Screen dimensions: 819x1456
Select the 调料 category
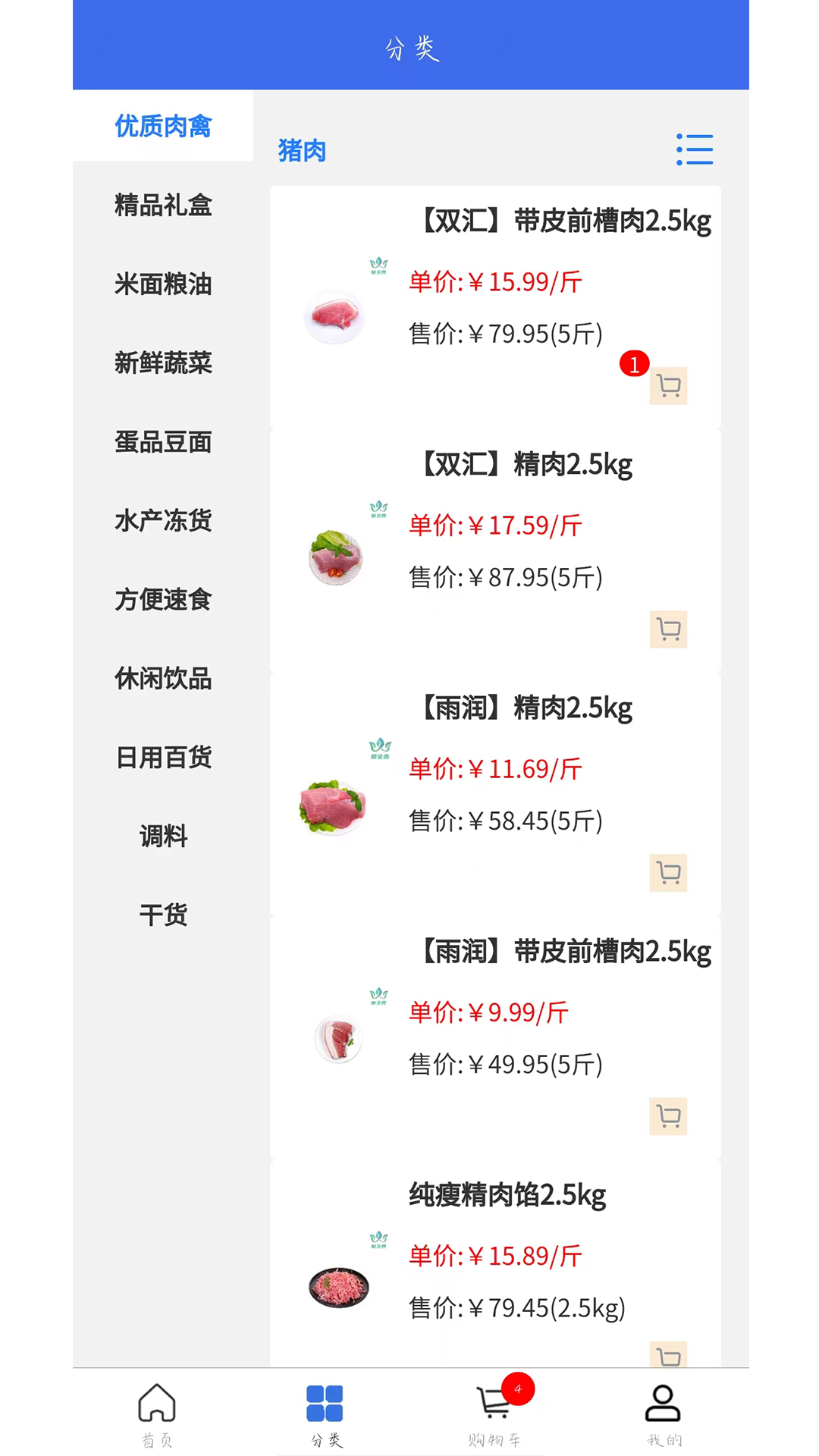point(163,836)
